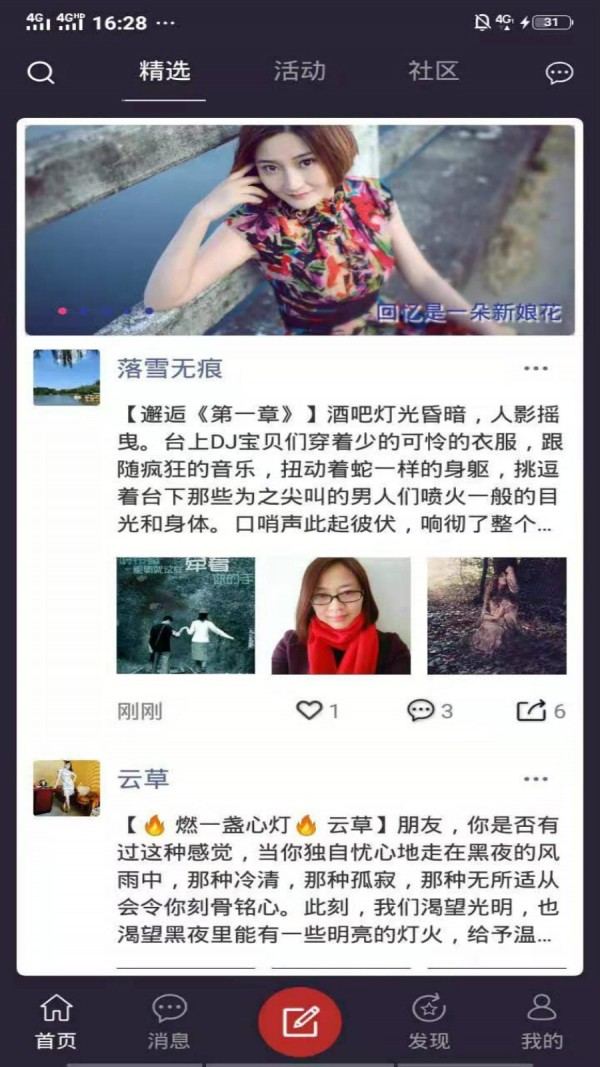View the red scarf woman photo
600x1067 pixels.
341,615
